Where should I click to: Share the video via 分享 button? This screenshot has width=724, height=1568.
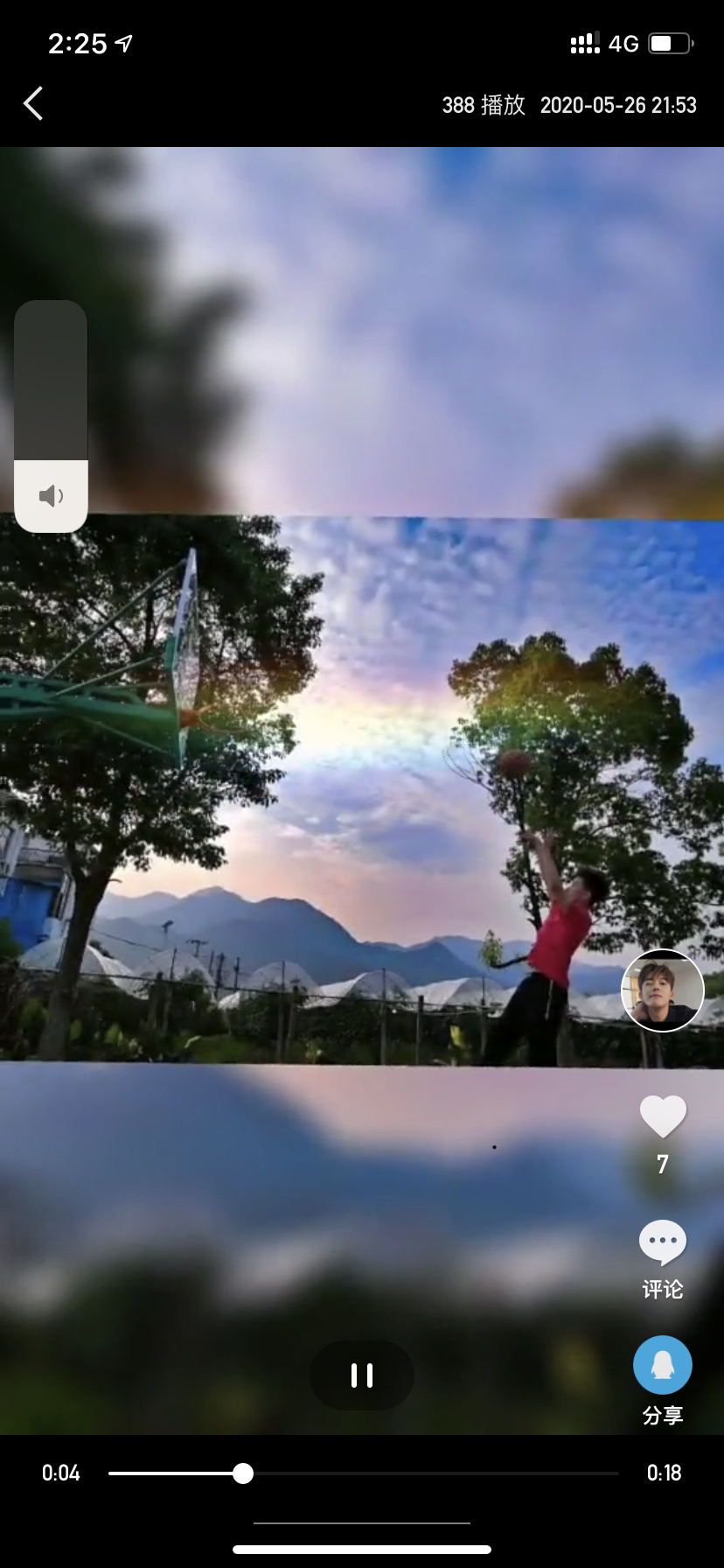pyautogui.click(x=663, y=1366)
